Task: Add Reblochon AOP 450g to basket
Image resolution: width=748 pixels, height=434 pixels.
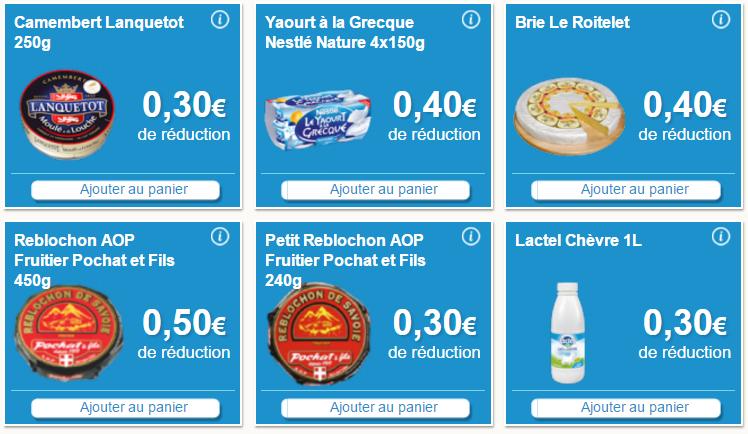Action: 124,407
